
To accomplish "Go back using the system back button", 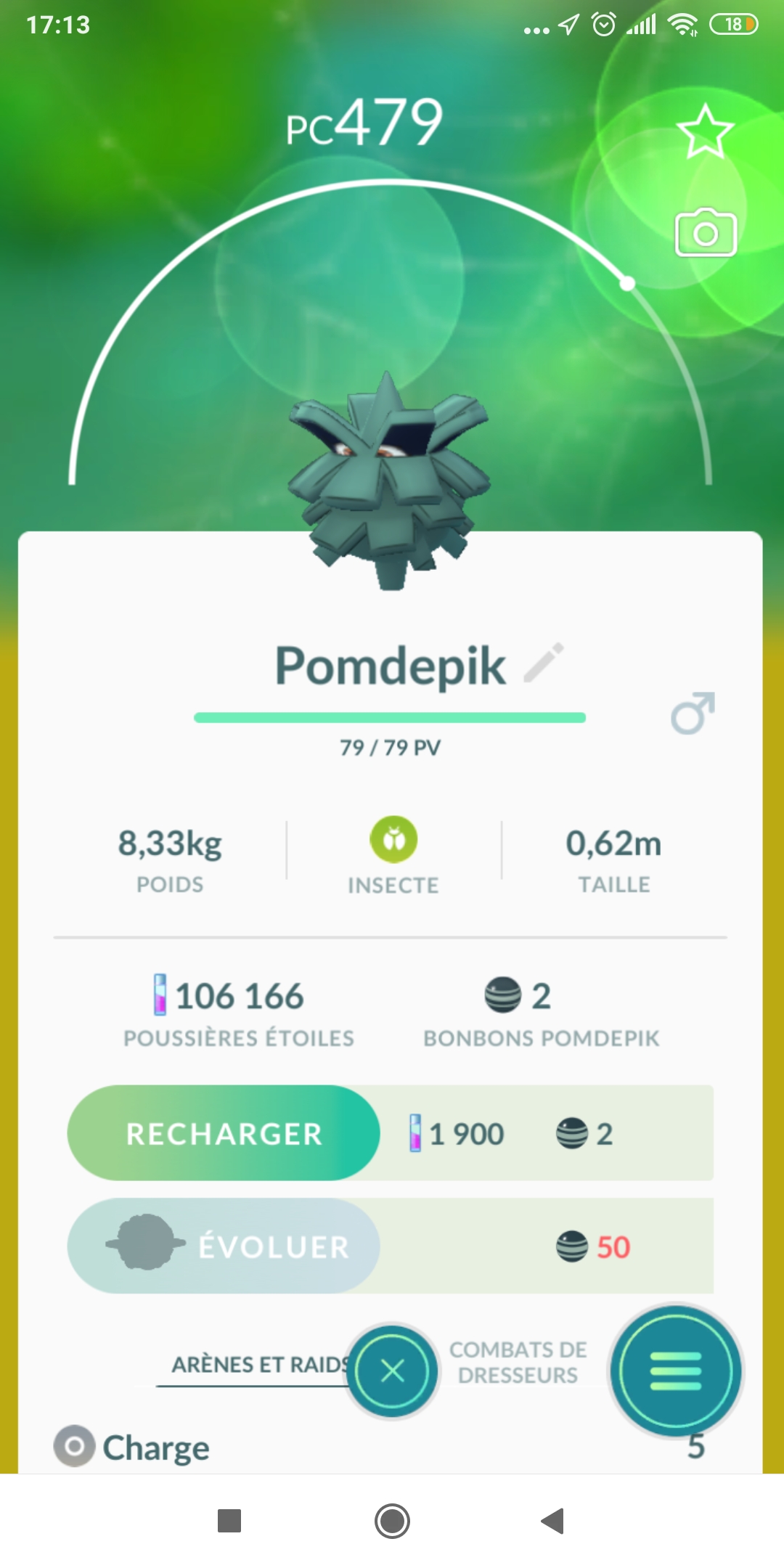I will pos(553,1521).
